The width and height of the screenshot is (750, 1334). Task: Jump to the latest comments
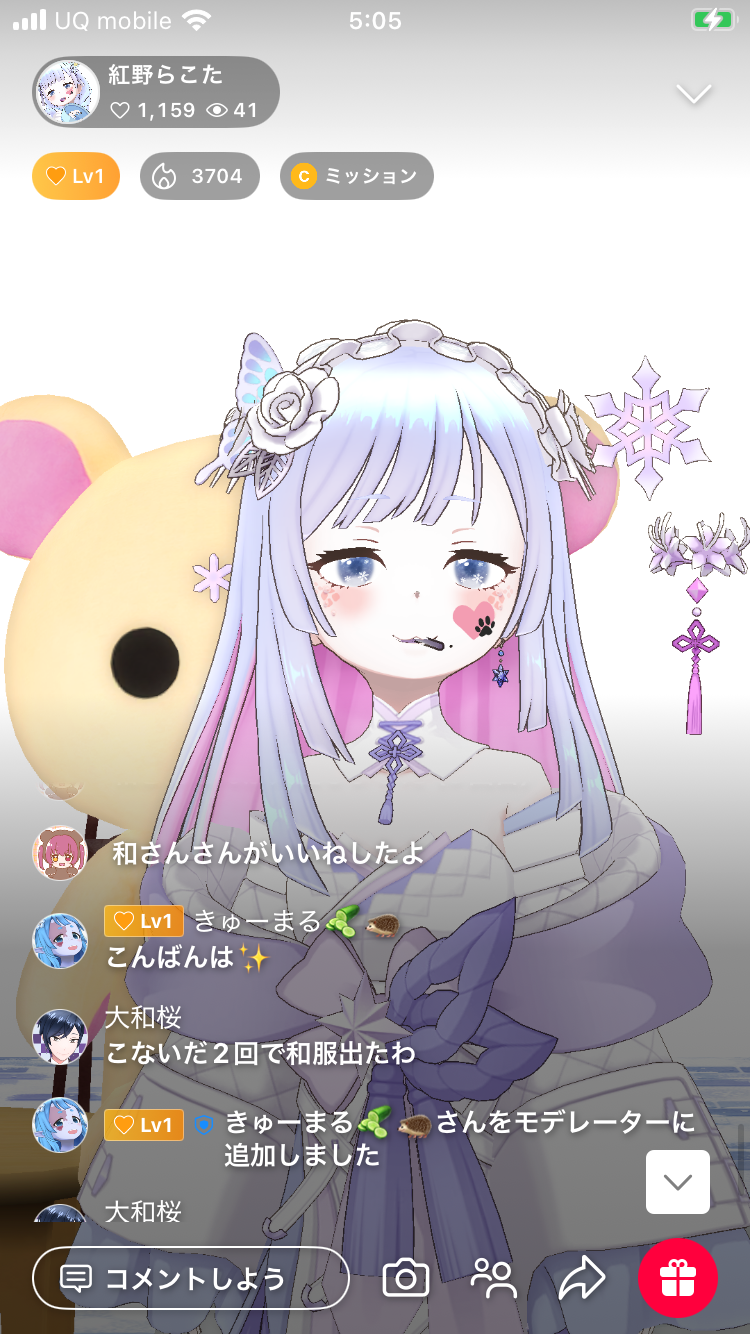(677, 1182)
